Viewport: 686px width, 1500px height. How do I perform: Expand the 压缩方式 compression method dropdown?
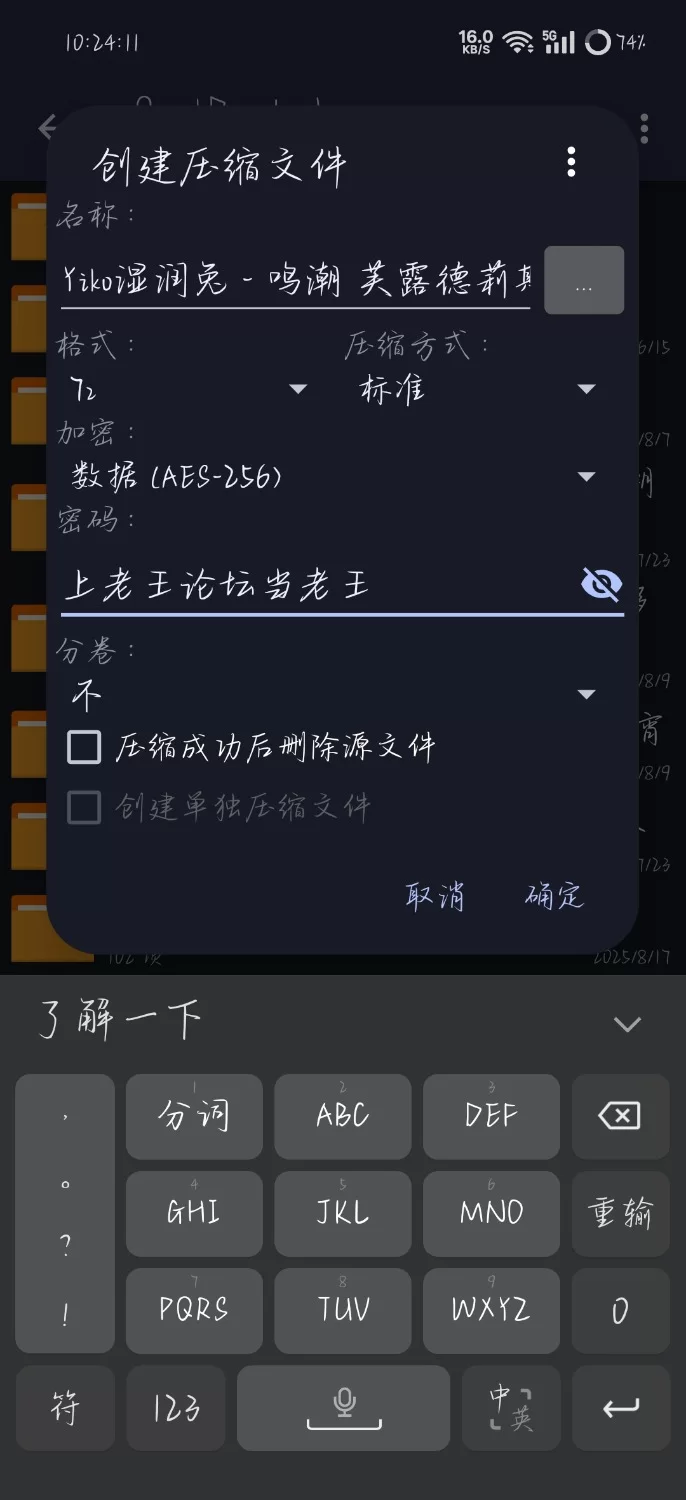[477, 389]
